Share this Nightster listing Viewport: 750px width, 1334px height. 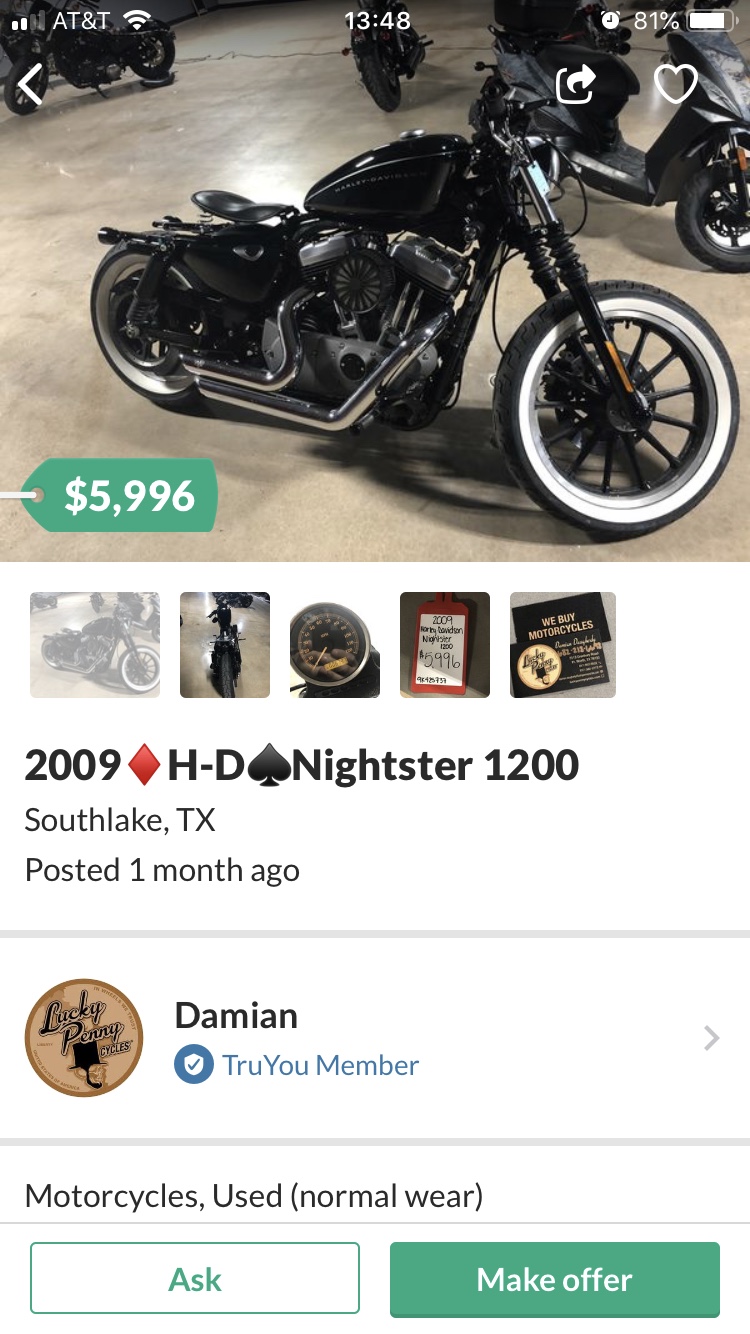(x=576, y=84)
